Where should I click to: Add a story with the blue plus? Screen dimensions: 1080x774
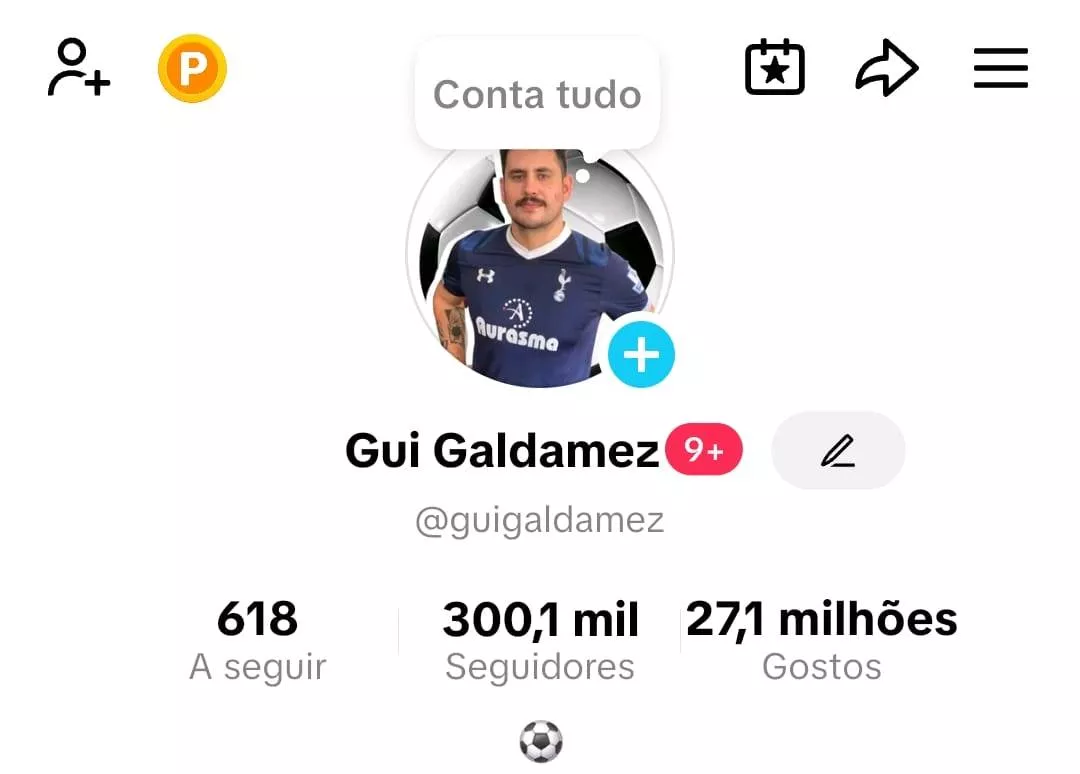point(641,354)
